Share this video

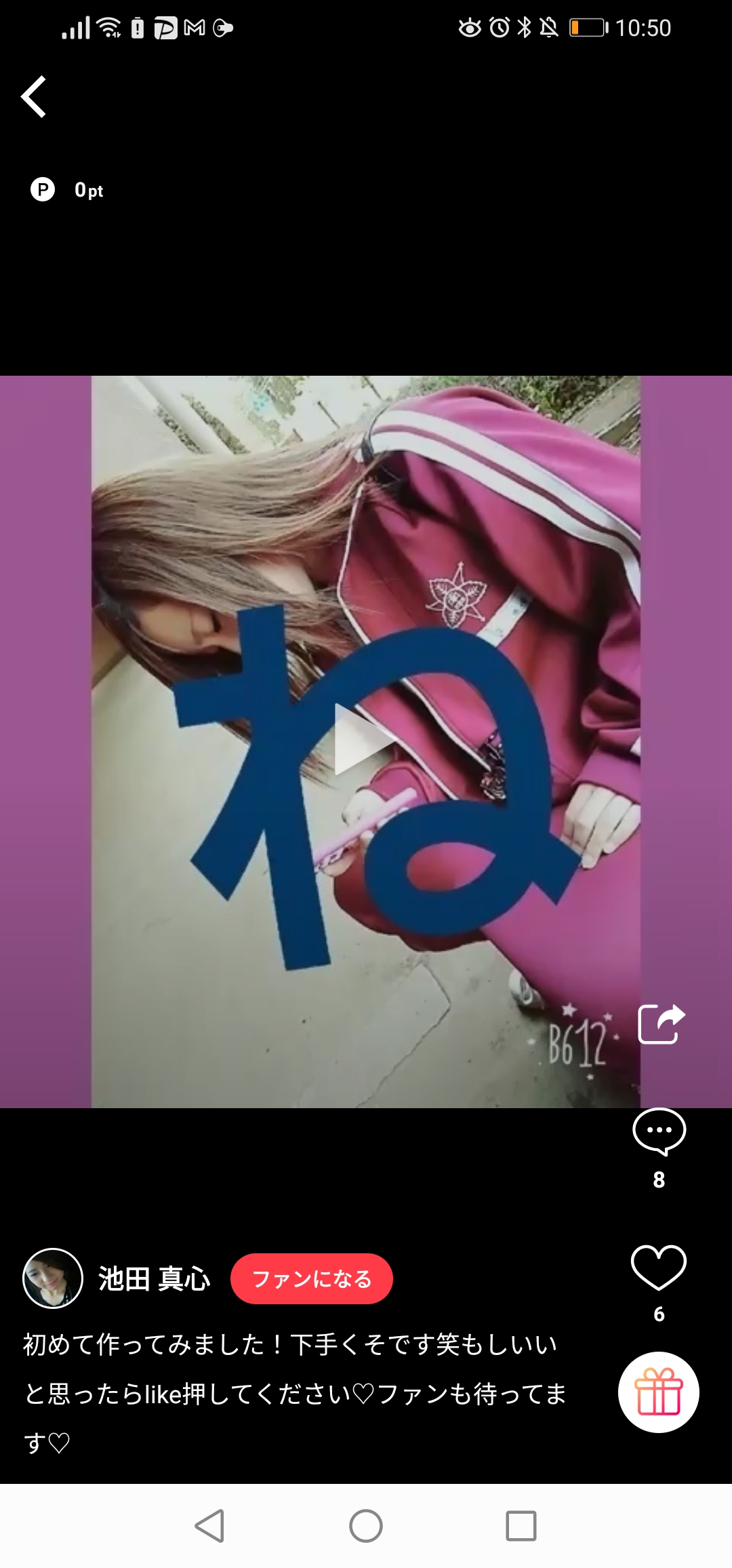click(661, 1024)
